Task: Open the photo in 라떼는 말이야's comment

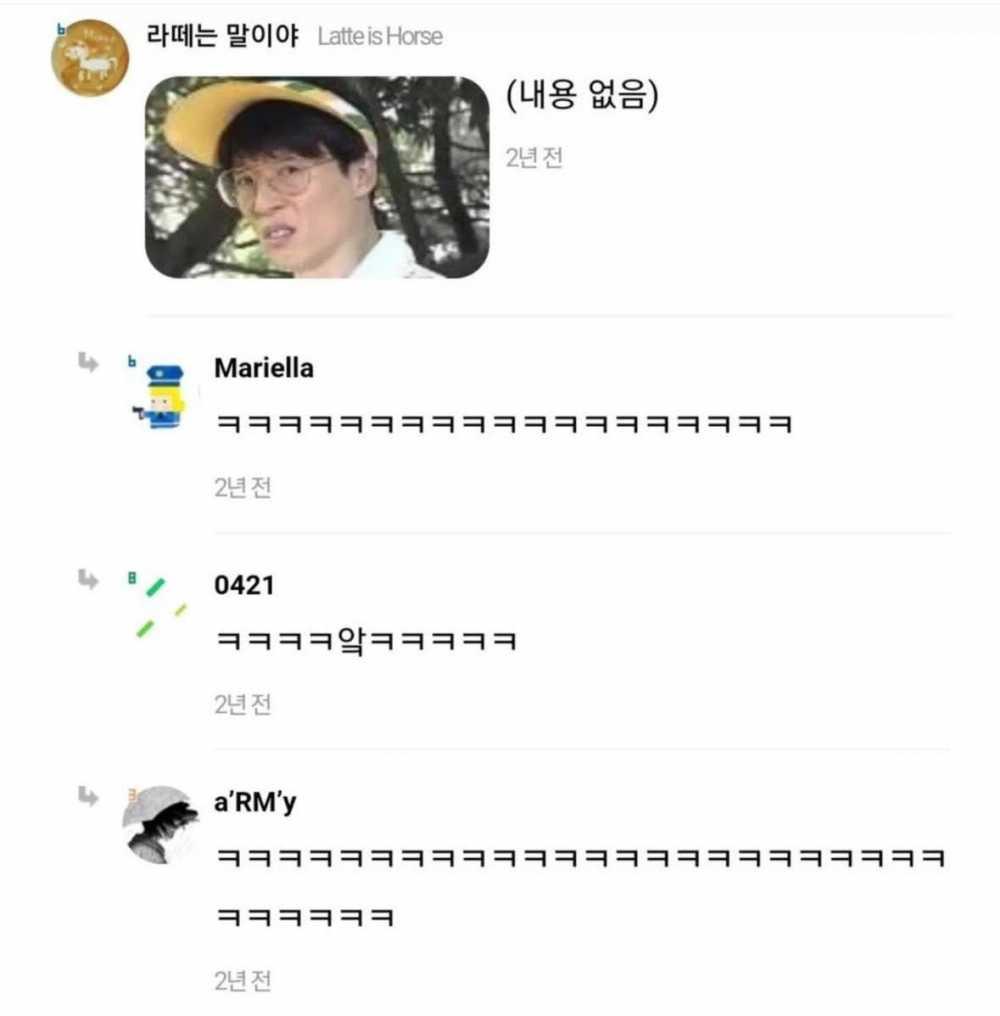Action: pos(317,177)
